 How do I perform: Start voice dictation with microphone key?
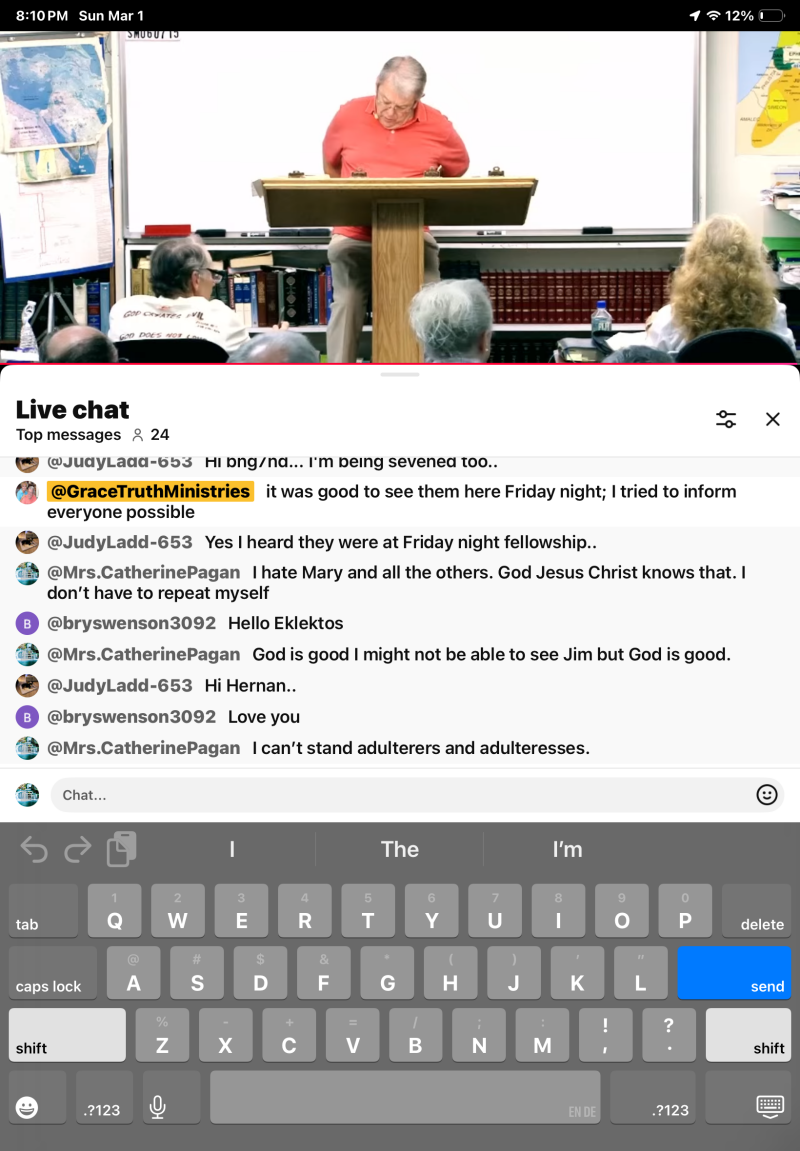click(x=157, y=1107)
